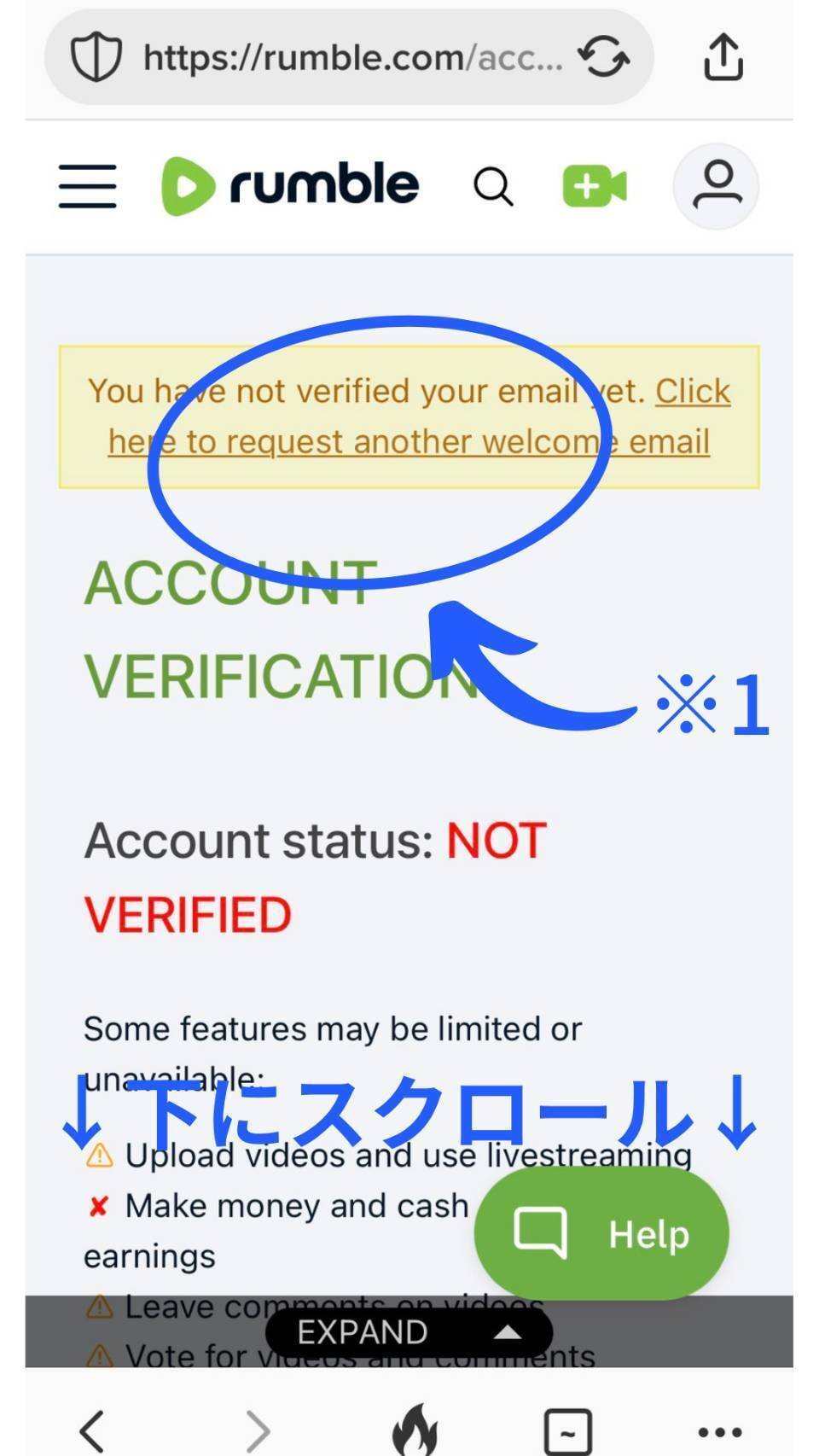
Task: Tap the green upload video camera icon
Action: pos(595,186)
